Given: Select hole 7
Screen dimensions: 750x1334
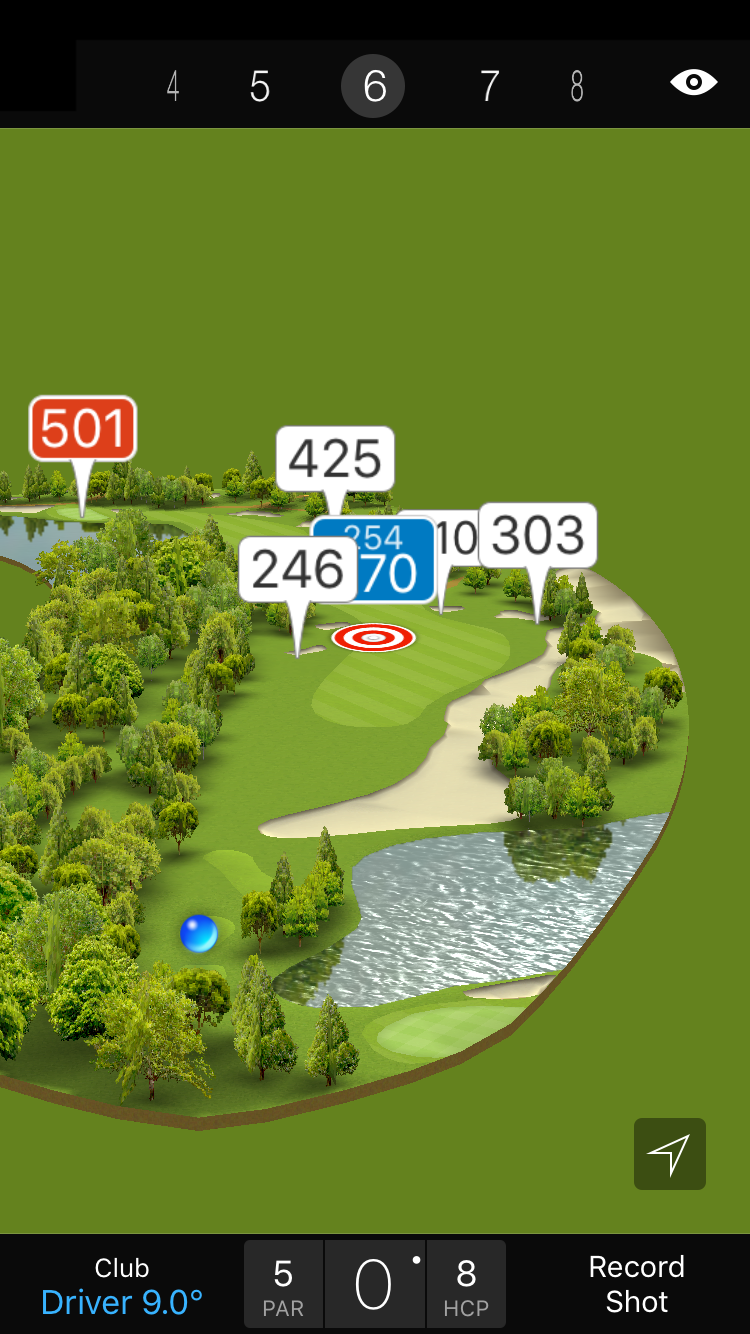Looking at the screenshot, I should coord(489,87).
